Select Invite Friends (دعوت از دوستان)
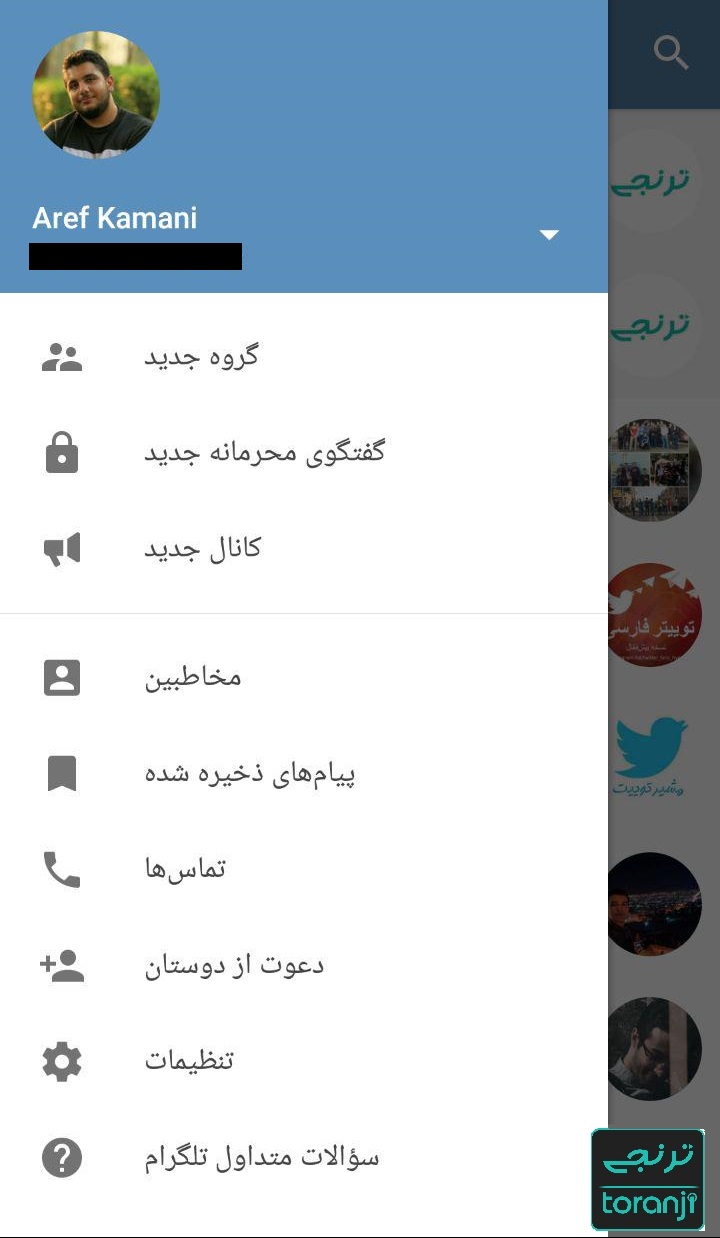 [x=234, y=966]
